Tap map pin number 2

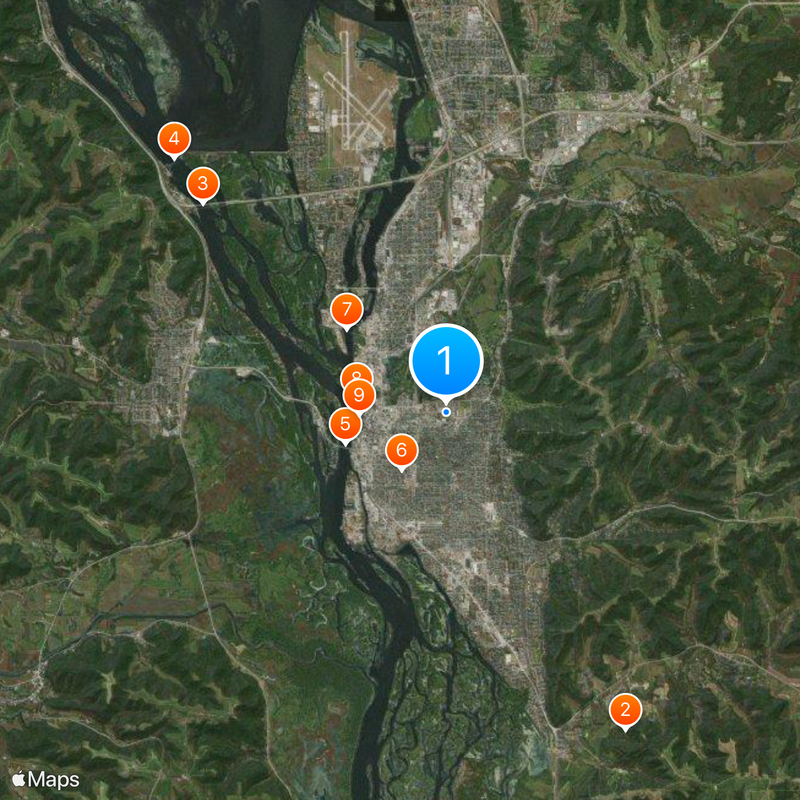625,710
